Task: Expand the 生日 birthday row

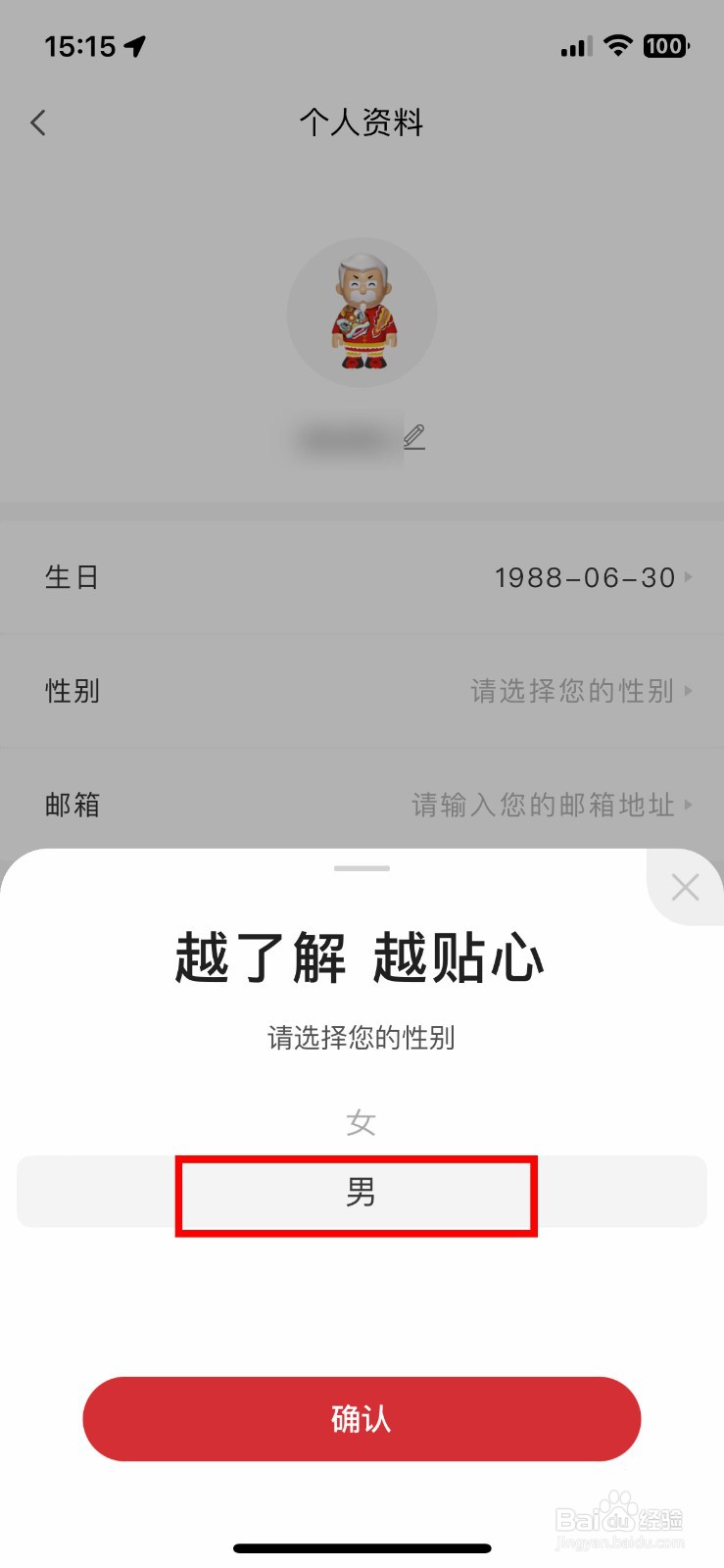Action: pos(362,577)
